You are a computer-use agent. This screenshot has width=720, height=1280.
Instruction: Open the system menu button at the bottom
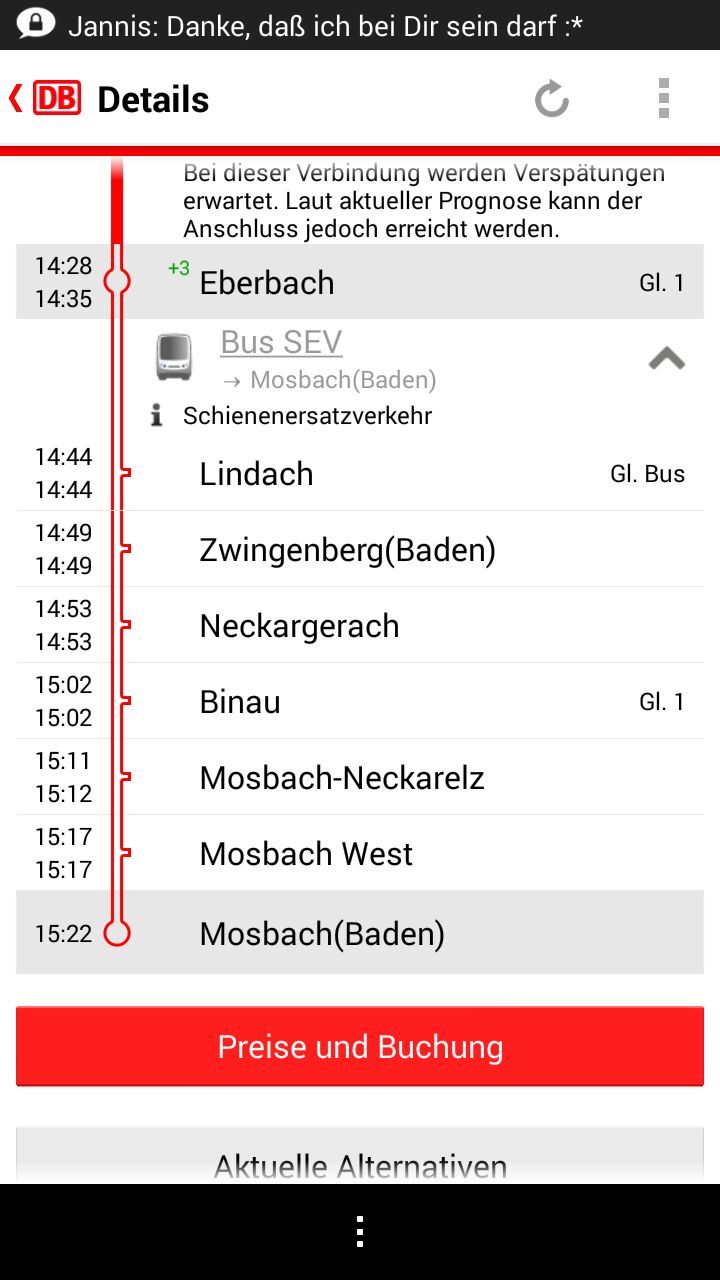pyautogui.click(x=360, y=1232)
